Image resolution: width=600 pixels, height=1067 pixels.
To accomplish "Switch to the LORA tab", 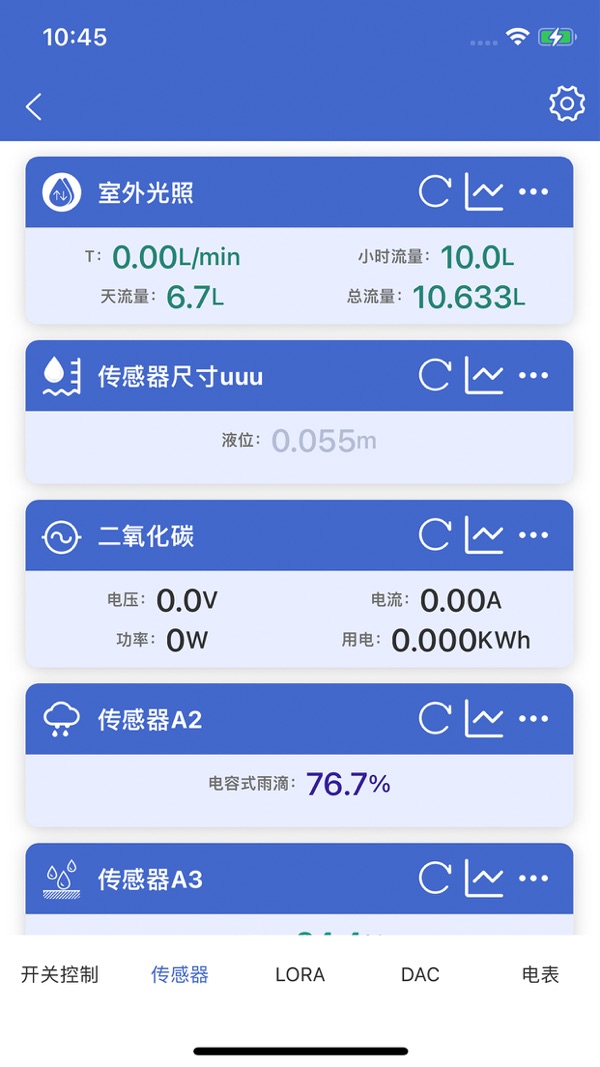I will [300, 974].
